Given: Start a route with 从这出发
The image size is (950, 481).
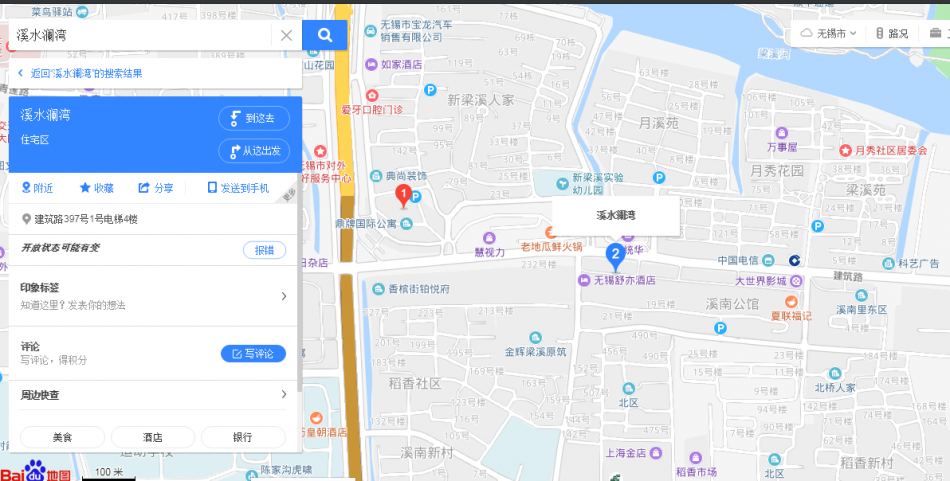Looking at the screenshot, I should [x=254, y=151].
